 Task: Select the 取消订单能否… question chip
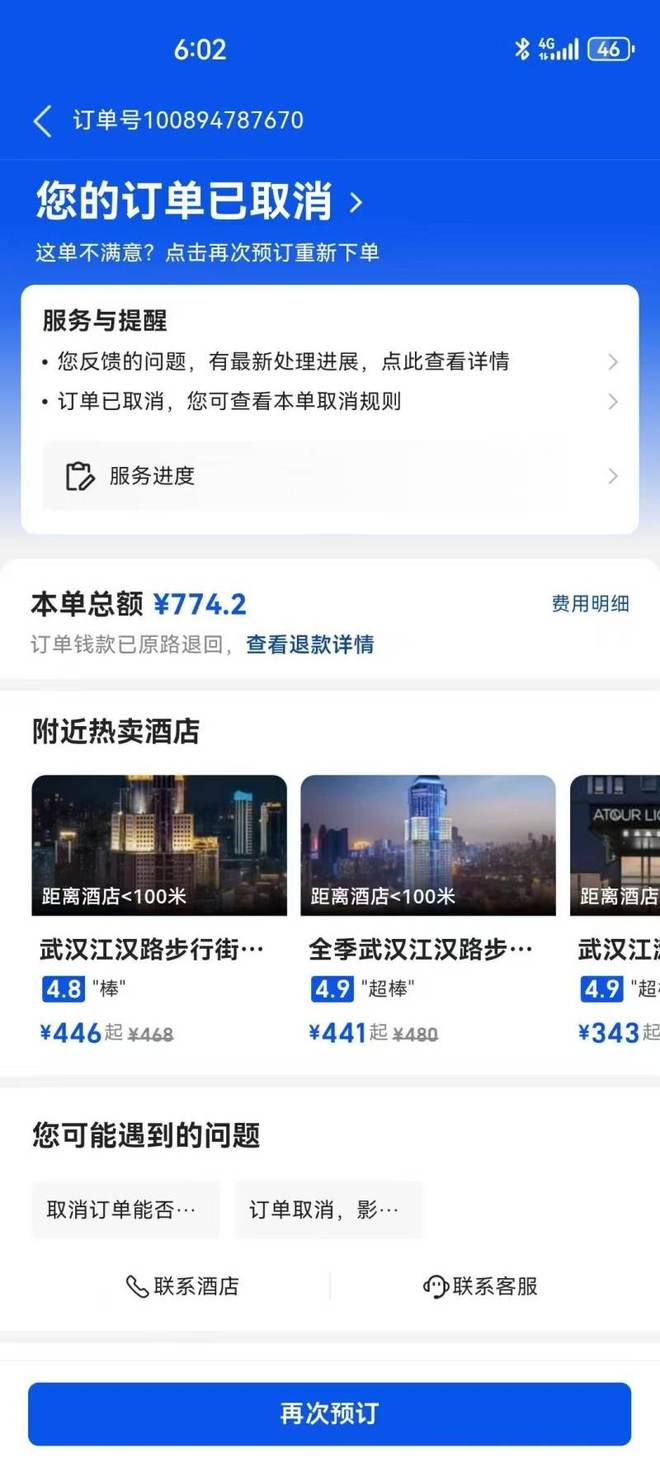click(x=122, y=1210)
